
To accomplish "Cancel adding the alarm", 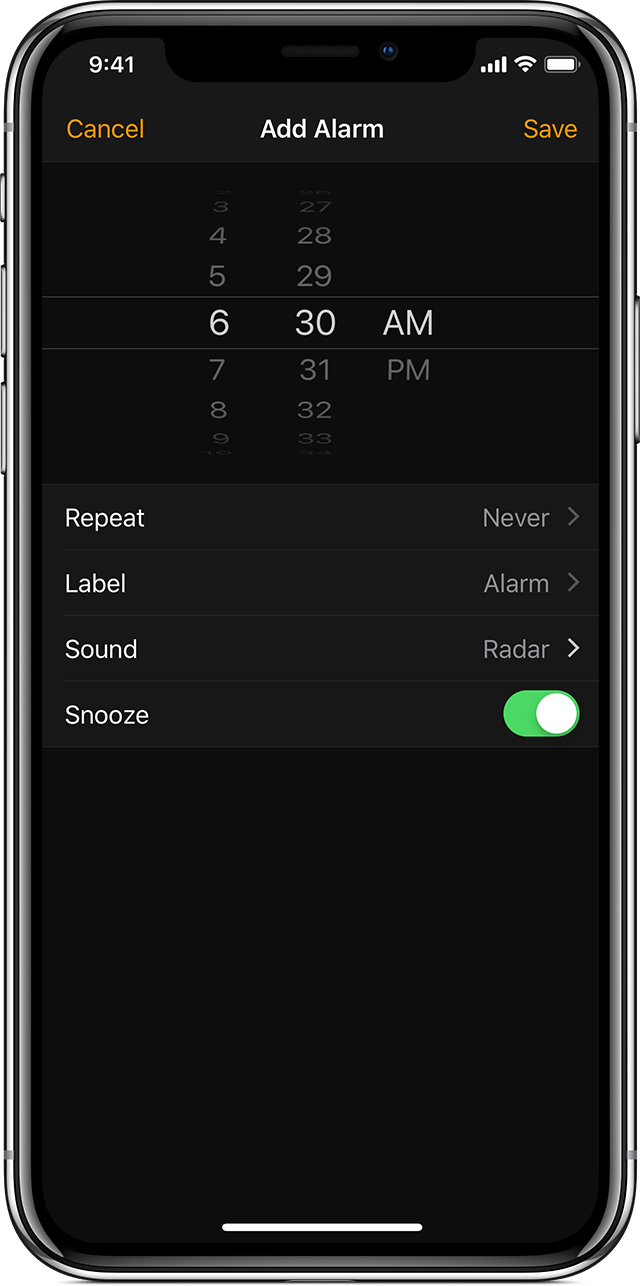I will [105, 129].
